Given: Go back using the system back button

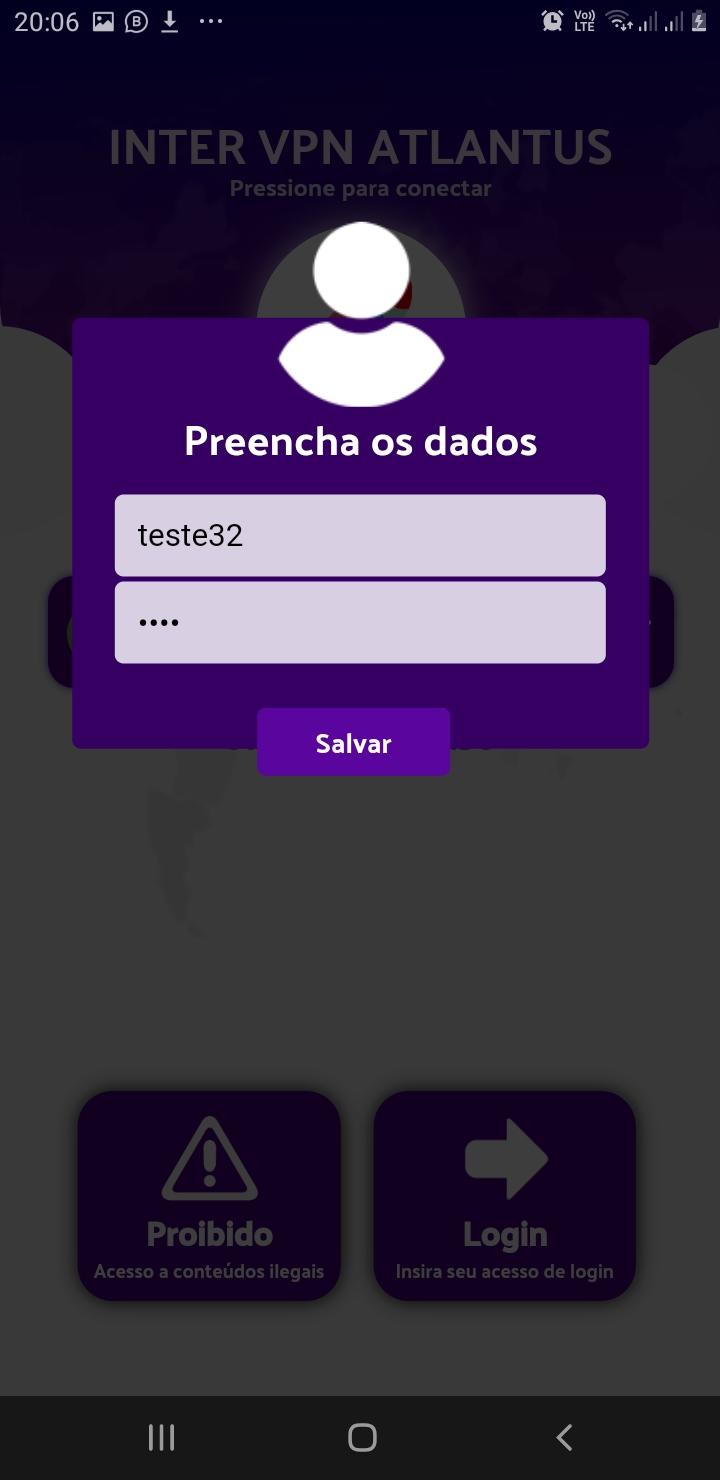Looking at the screenshot, I should coord(564,1438).
